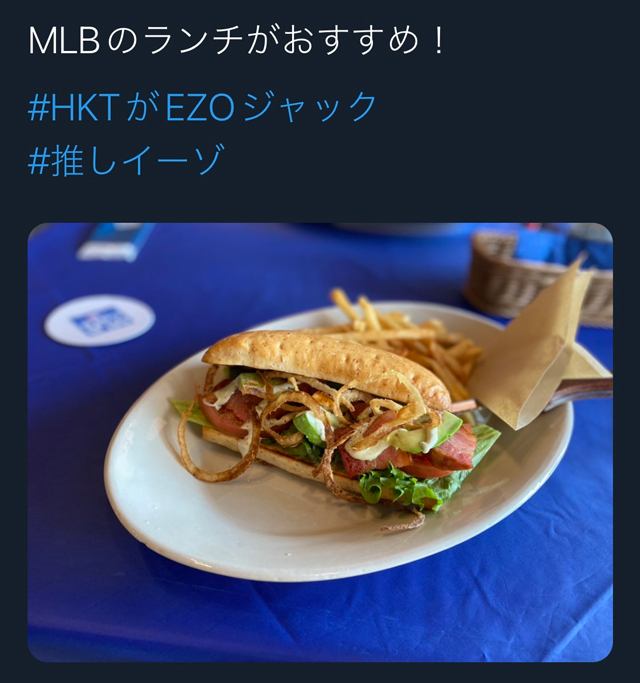View the sandwich photo in full
The width and height of the screenshot is (640, 683).
click(x=320, y=440)
